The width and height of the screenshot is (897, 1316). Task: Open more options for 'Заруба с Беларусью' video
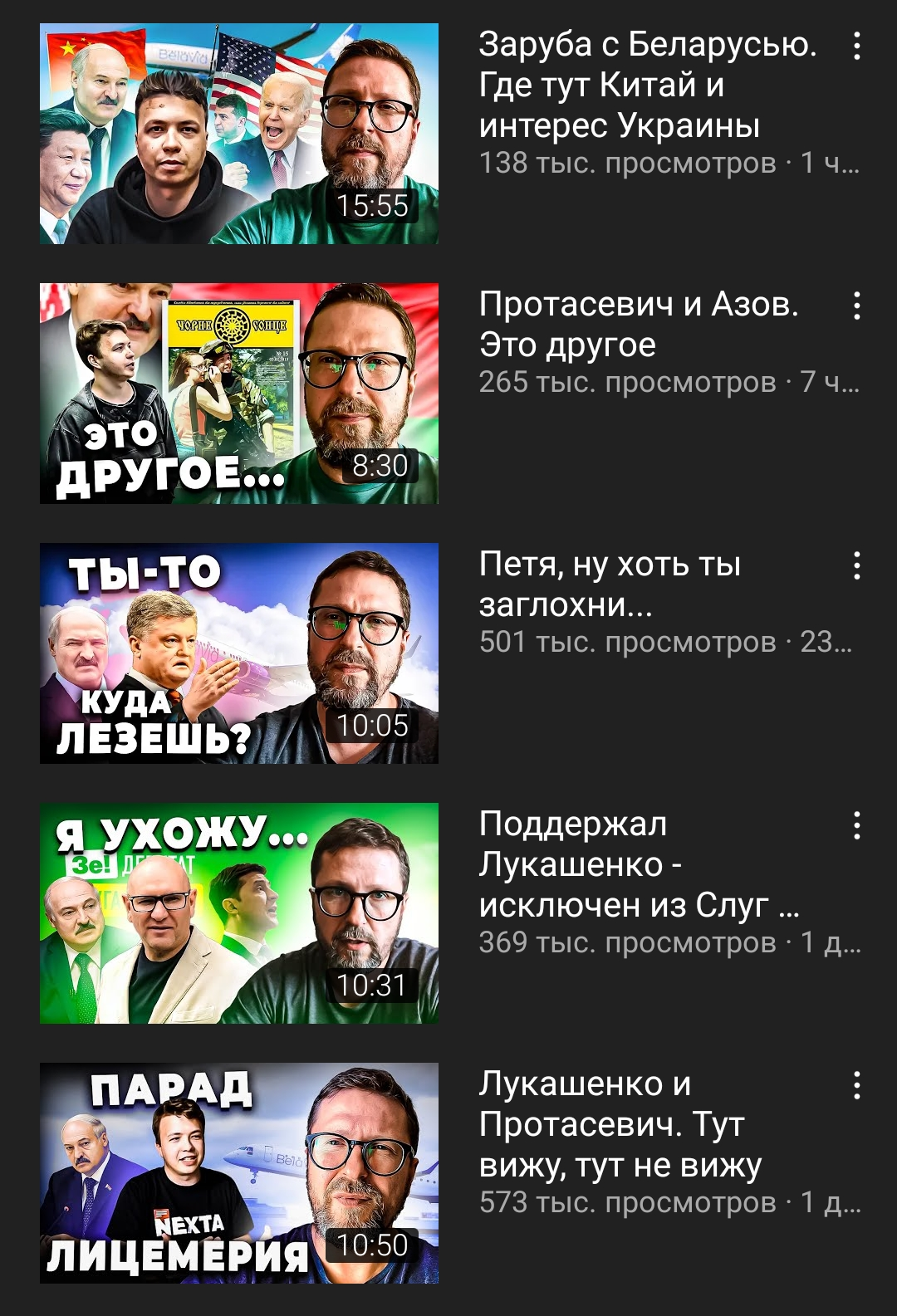tap(856, 46)
